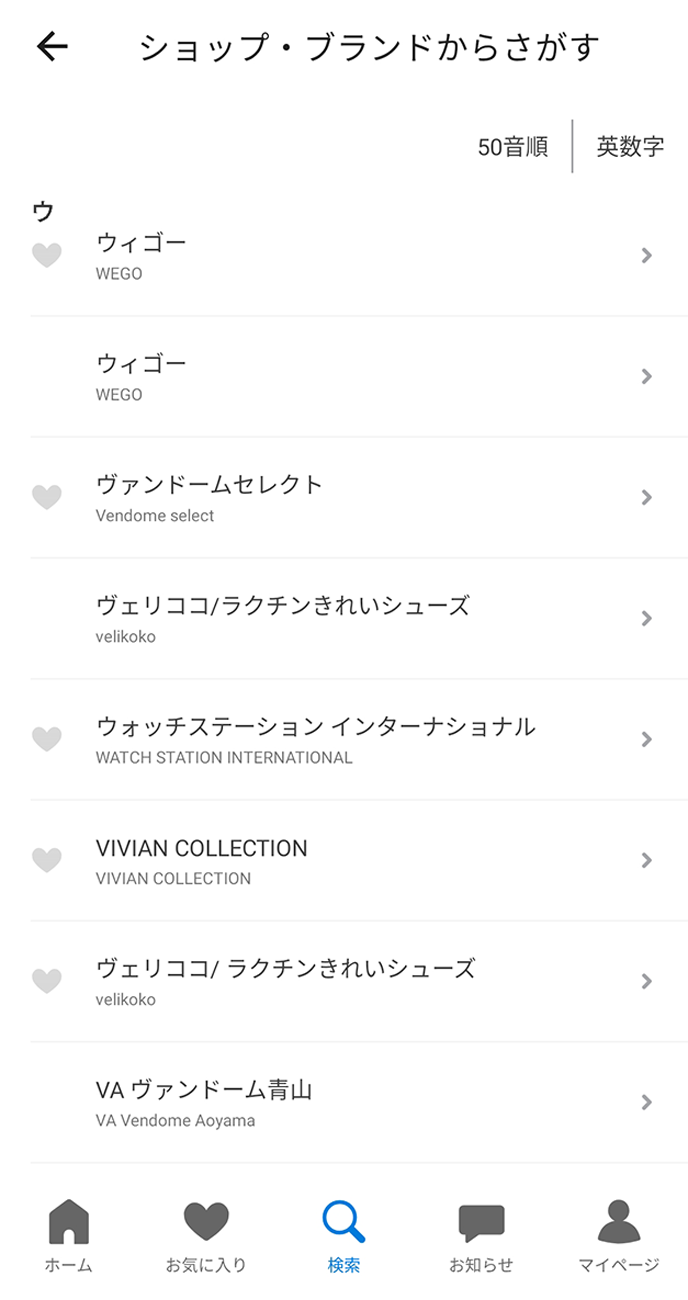Image resolution: width=688 pixels, height=1300 pixels.
Task: Tap the heart beside ヴェリココ/ ラクチンきれいシューズ
Action: (x=47, y=981)
